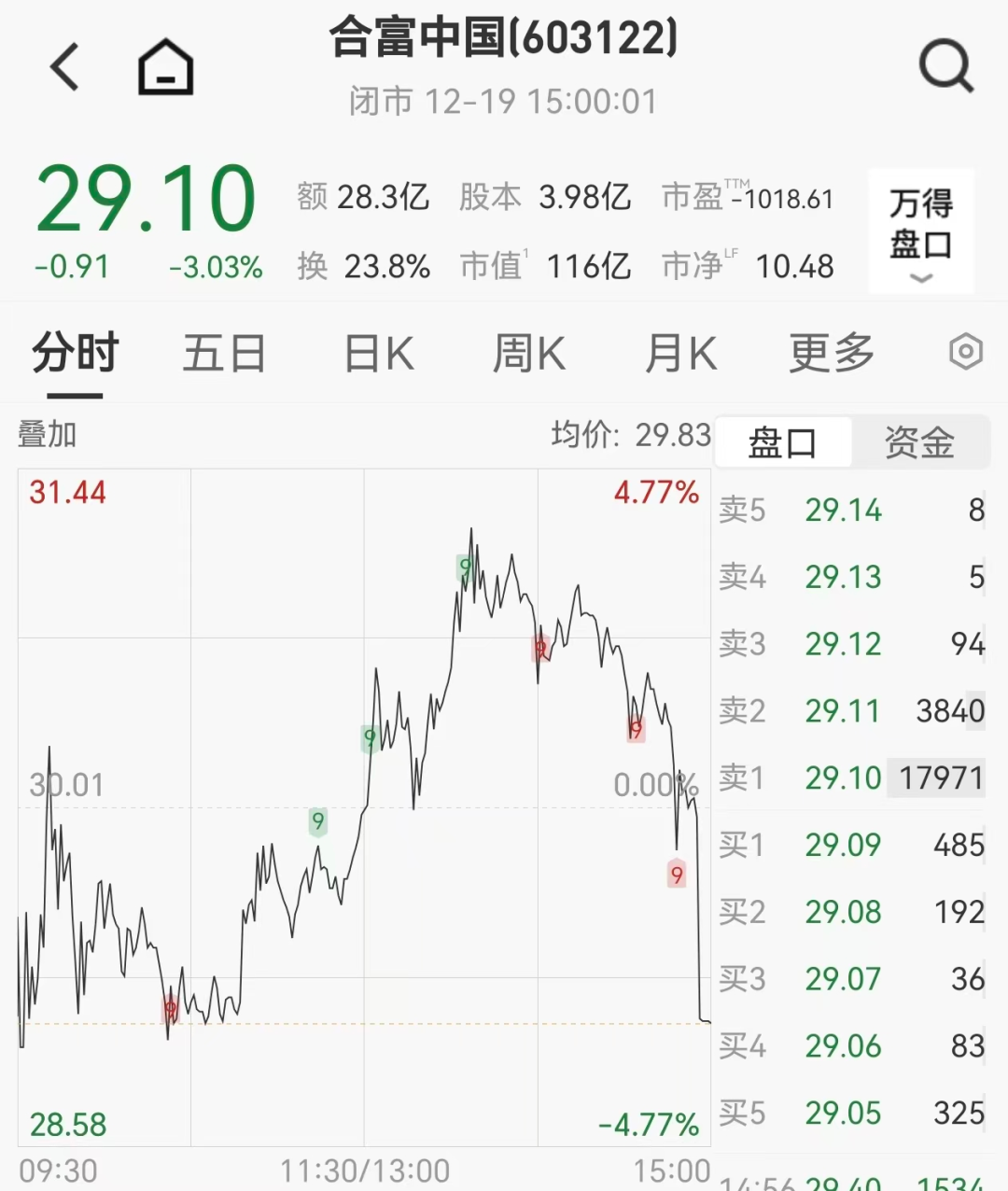Click the back arrow icon

click(x=63, y=65)
